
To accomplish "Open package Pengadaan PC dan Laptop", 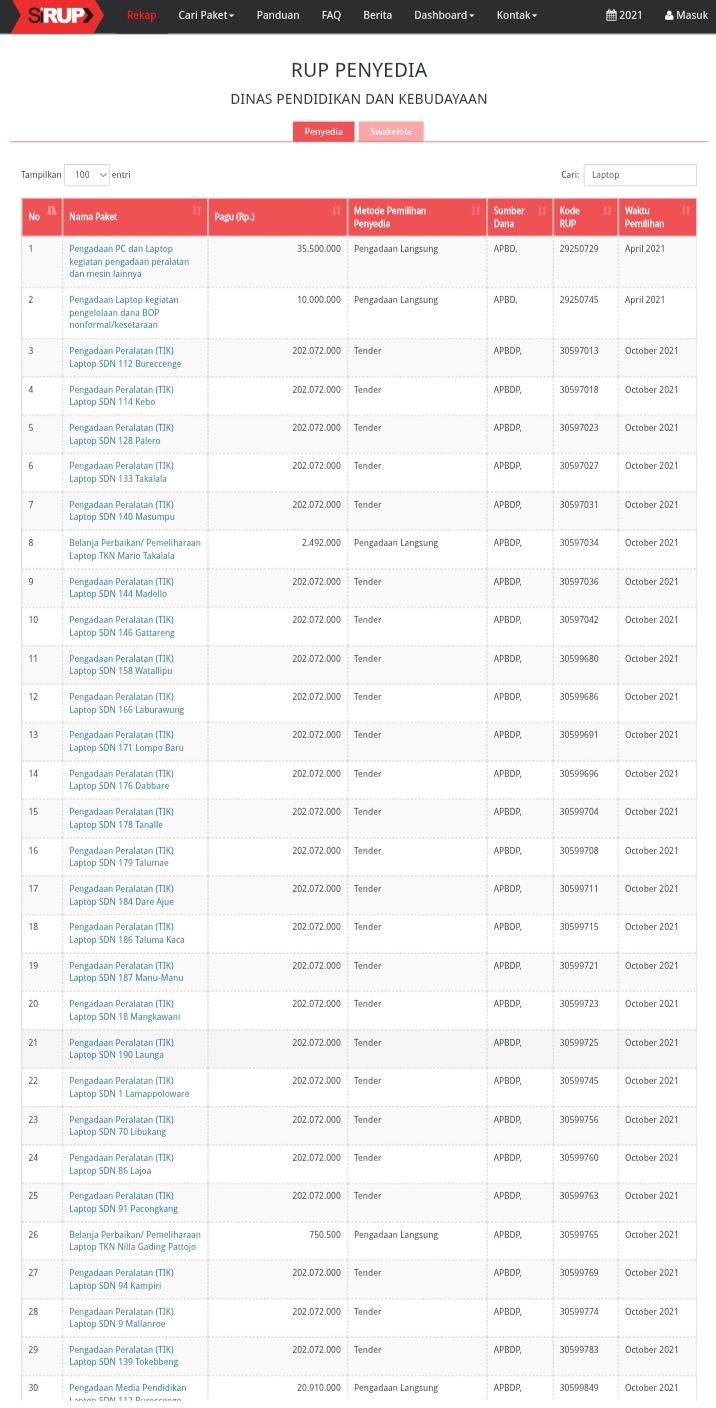I will pyautogui.click(x=128, y=261).
